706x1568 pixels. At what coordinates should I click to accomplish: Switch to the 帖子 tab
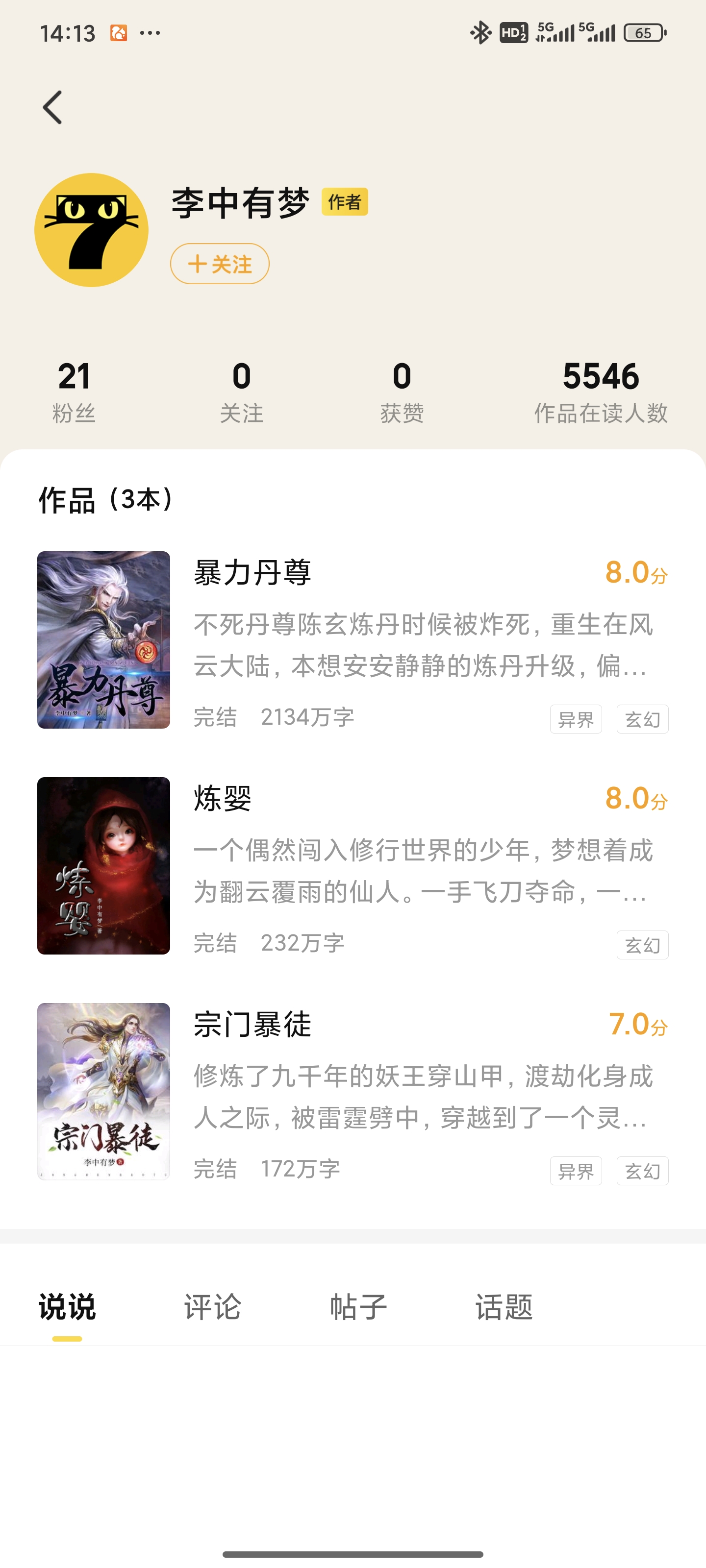pos(358,1307)
